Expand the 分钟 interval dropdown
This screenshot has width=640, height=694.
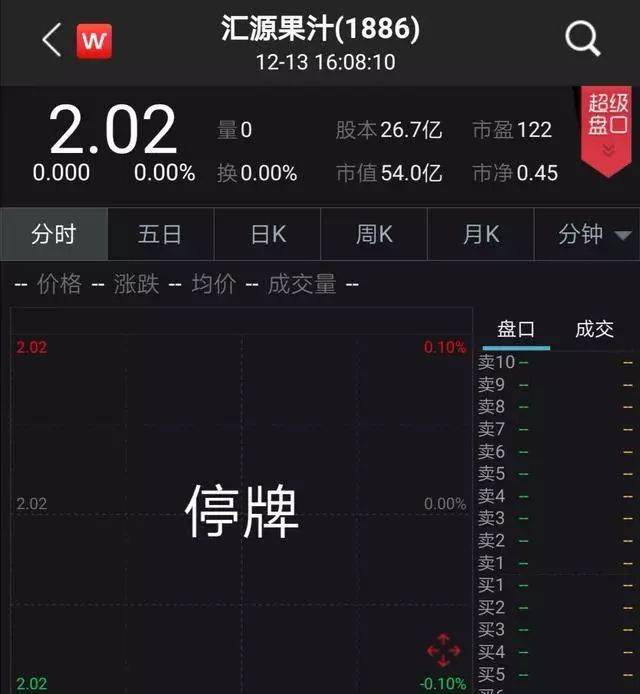(x=594, y=234)
